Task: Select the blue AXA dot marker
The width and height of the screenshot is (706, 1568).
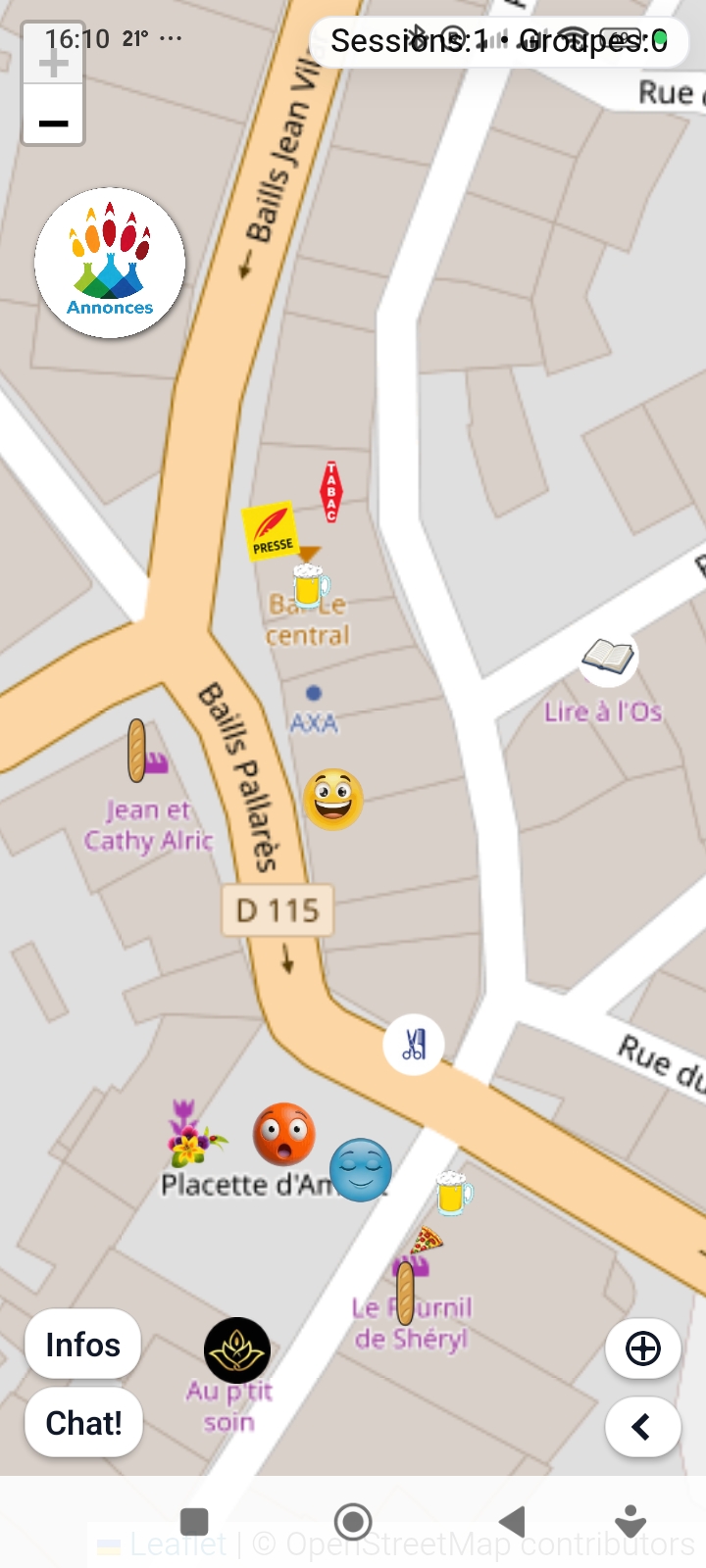Action: pyautogui.click(x=313, y=692)
